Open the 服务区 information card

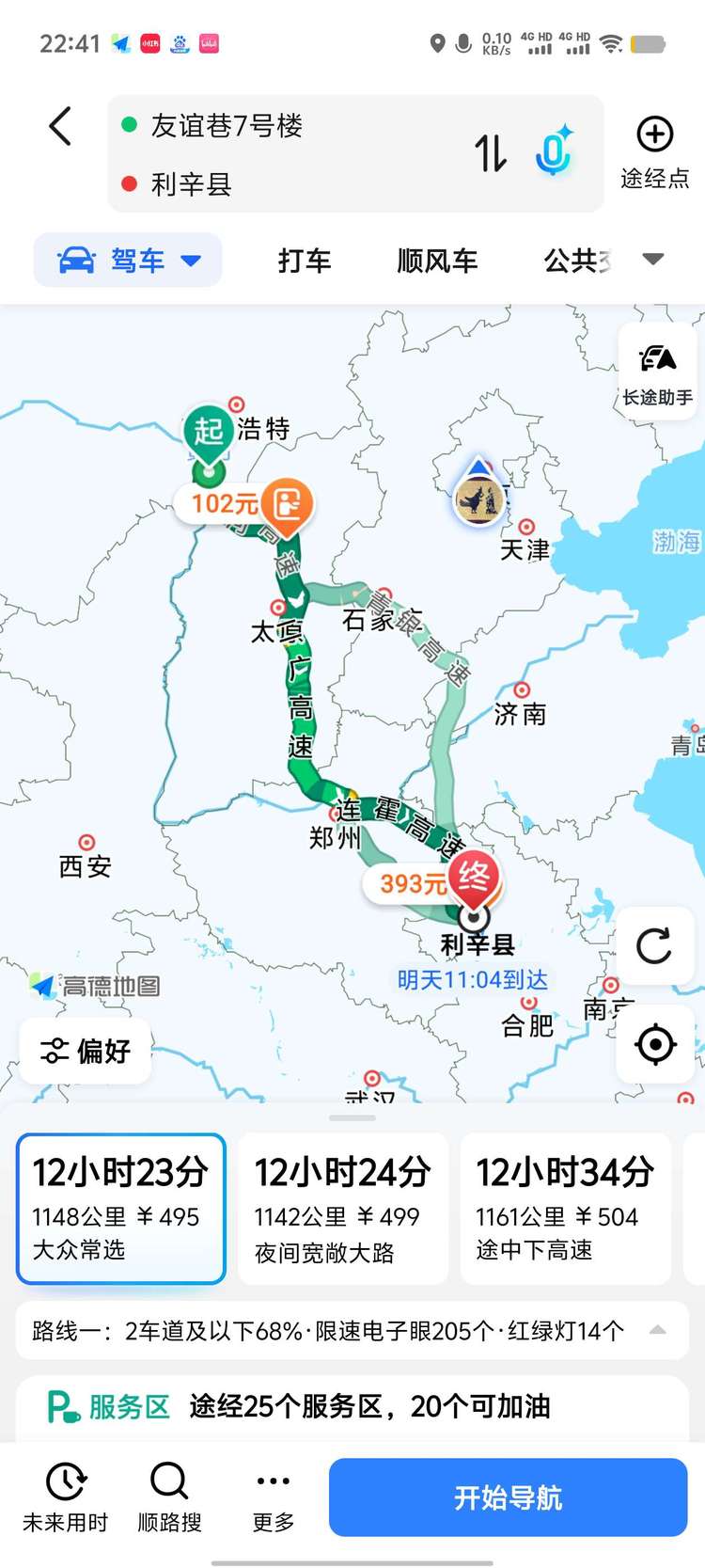tap(352, 1407)
